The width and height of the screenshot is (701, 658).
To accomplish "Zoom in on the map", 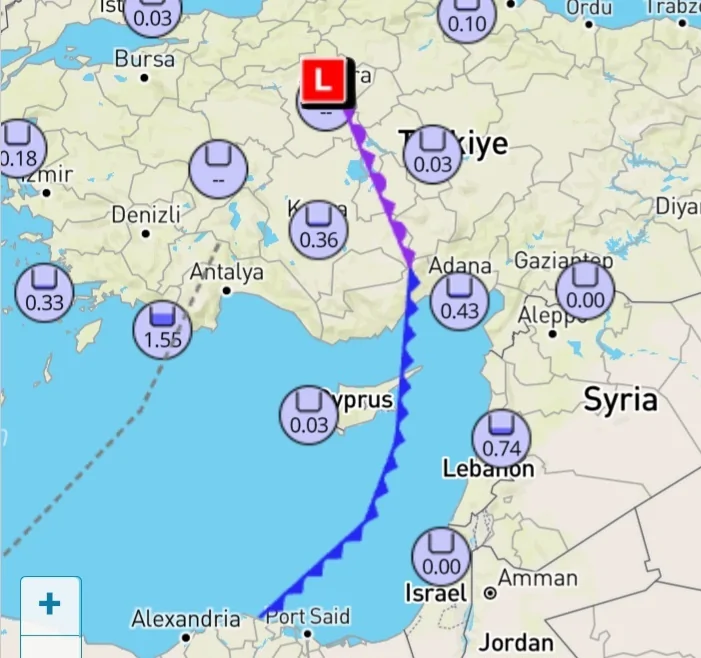I will pyautogui.click(x=49, y=604).
